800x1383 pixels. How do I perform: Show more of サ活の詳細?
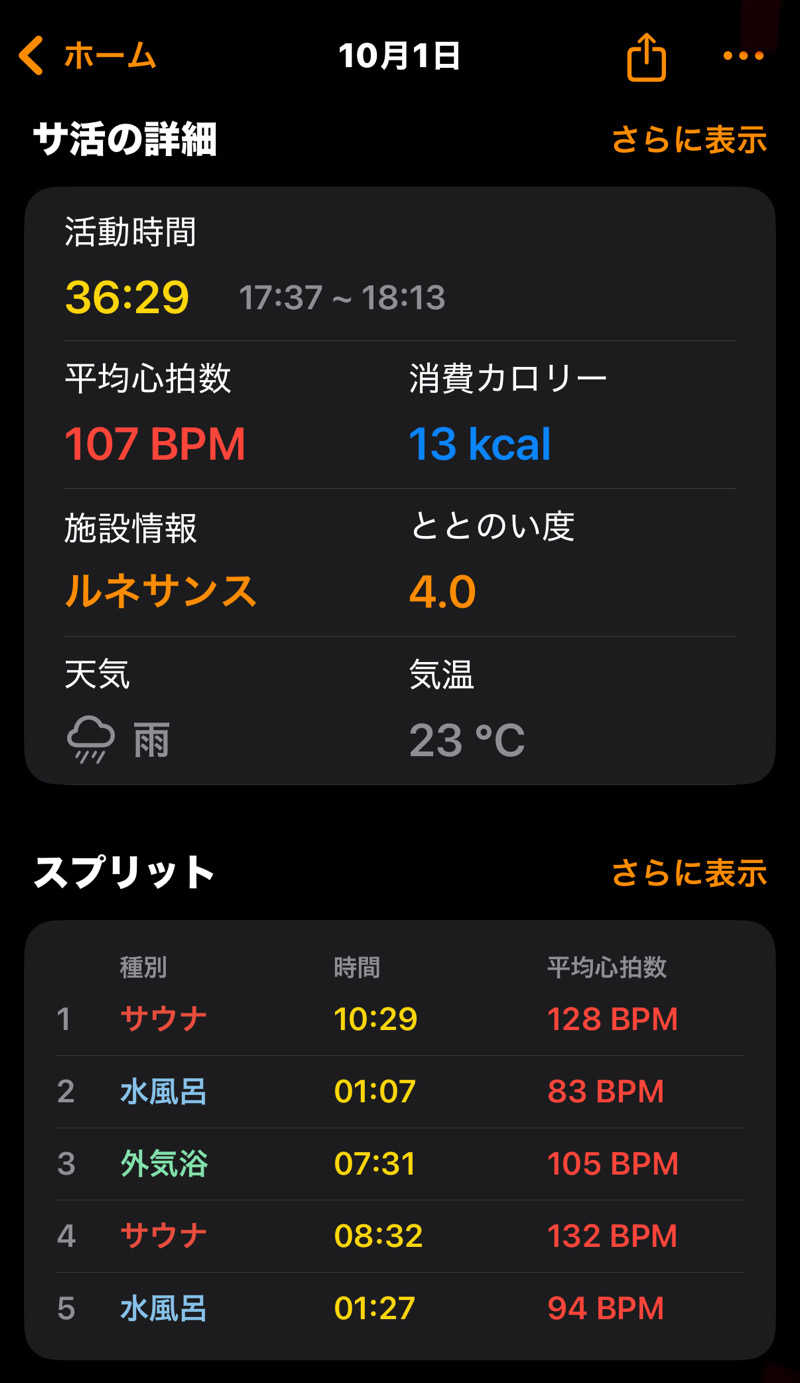point(688,140)
